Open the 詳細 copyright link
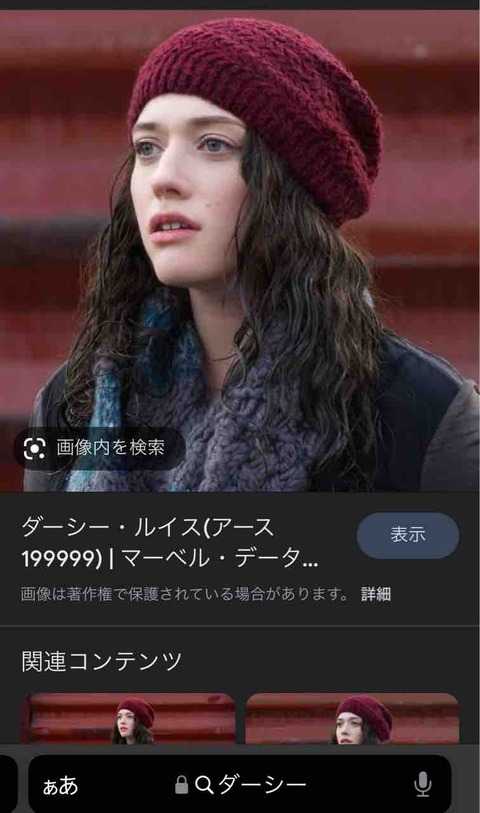The image size is (480, 813). pos(376,594)
